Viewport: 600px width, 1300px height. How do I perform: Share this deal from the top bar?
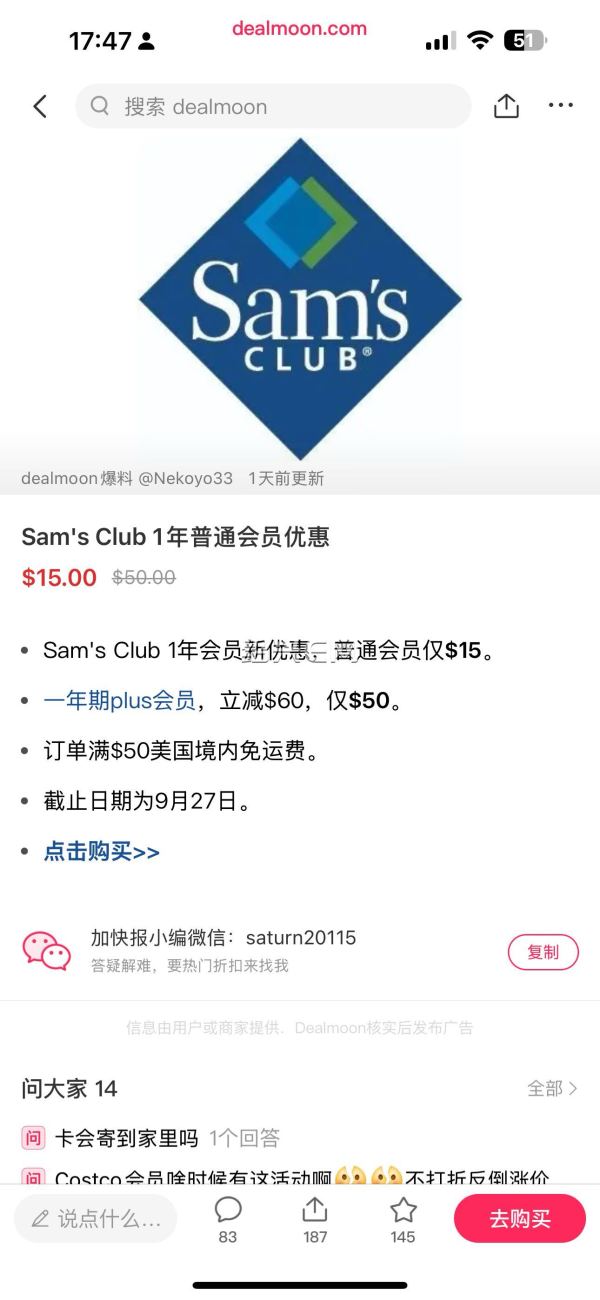tap(506, 106)
